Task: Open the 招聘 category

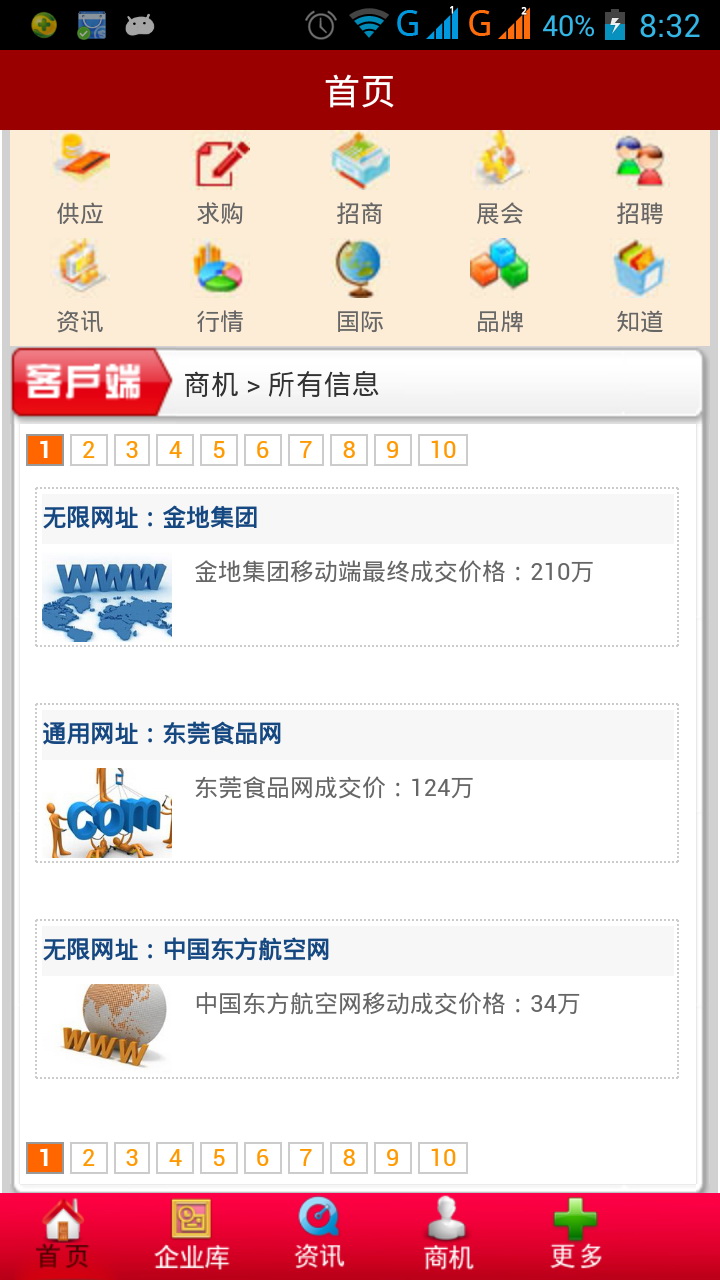Action: (640, 180)
